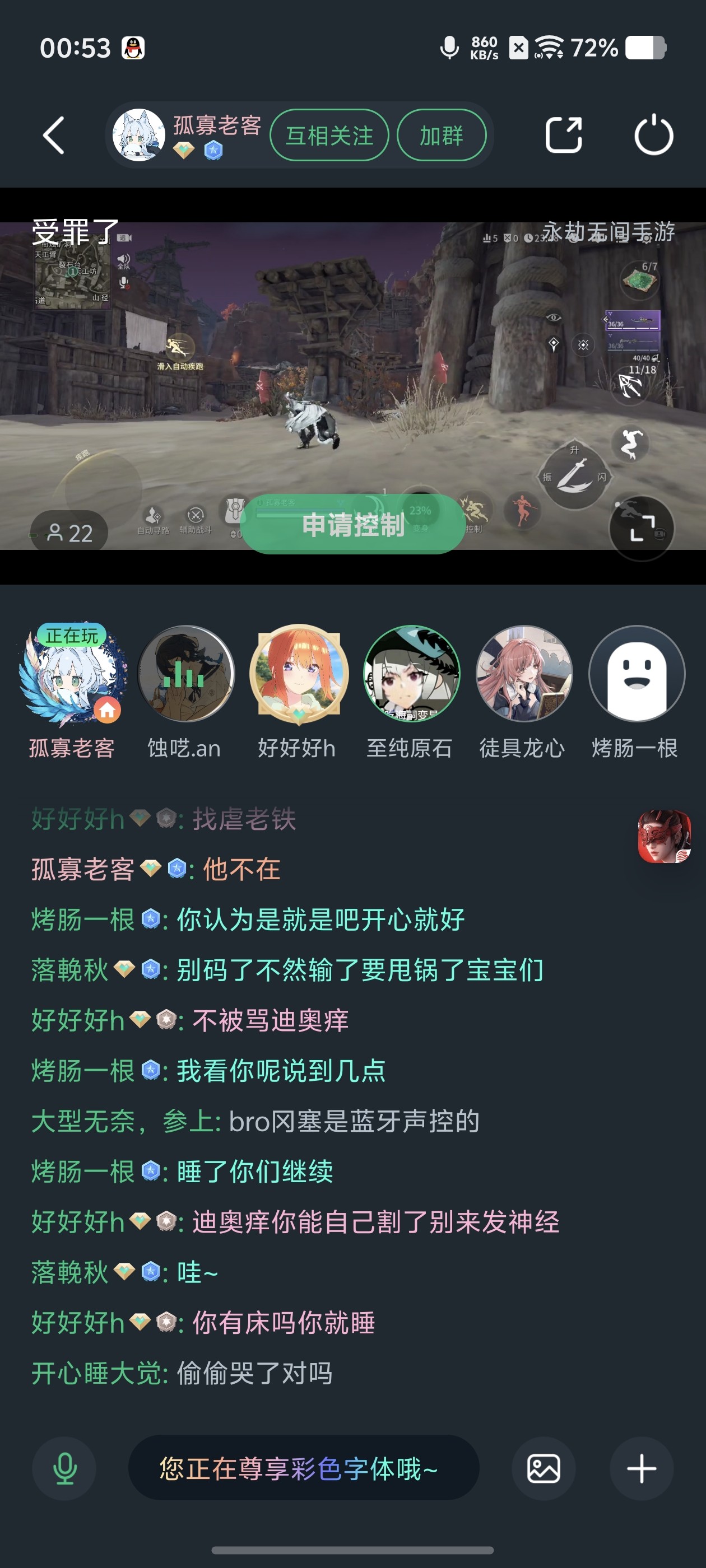Tap 互相关注 to follow the host

pos(329,135)
